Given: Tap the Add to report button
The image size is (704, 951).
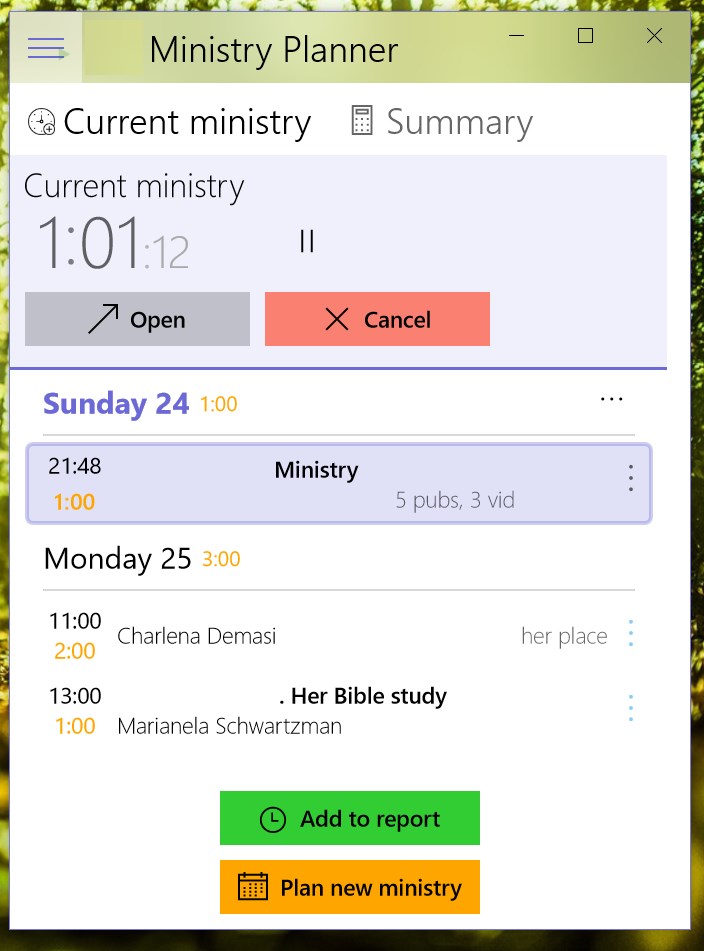Looking at the screenshot, I should (x=350, y=819).
